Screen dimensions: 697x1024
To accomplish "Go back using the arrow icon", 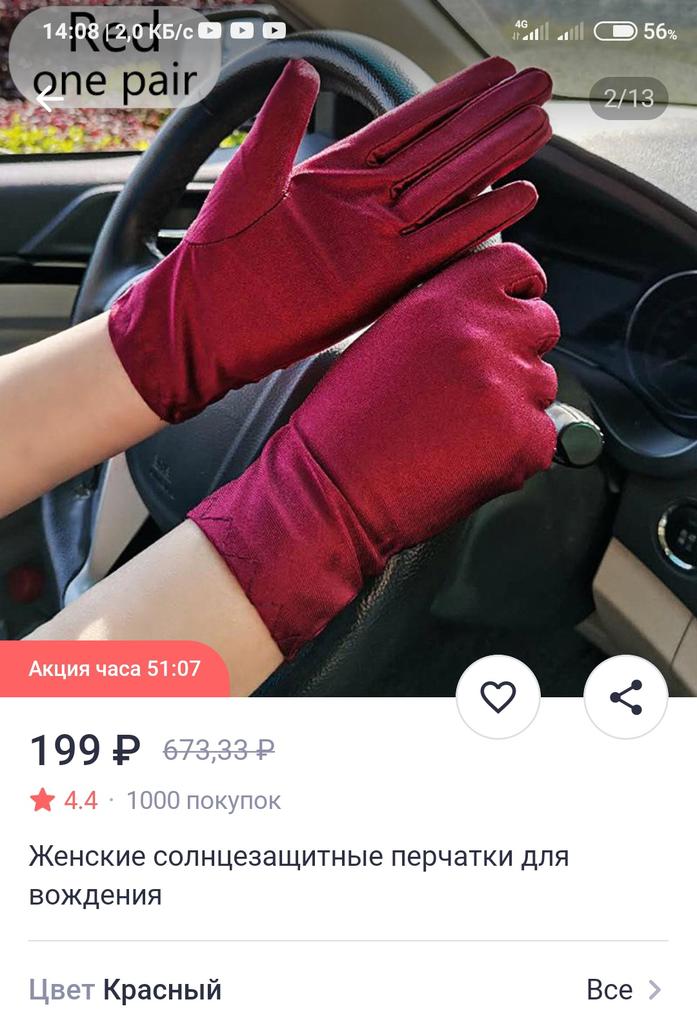I will pos(49,98).
